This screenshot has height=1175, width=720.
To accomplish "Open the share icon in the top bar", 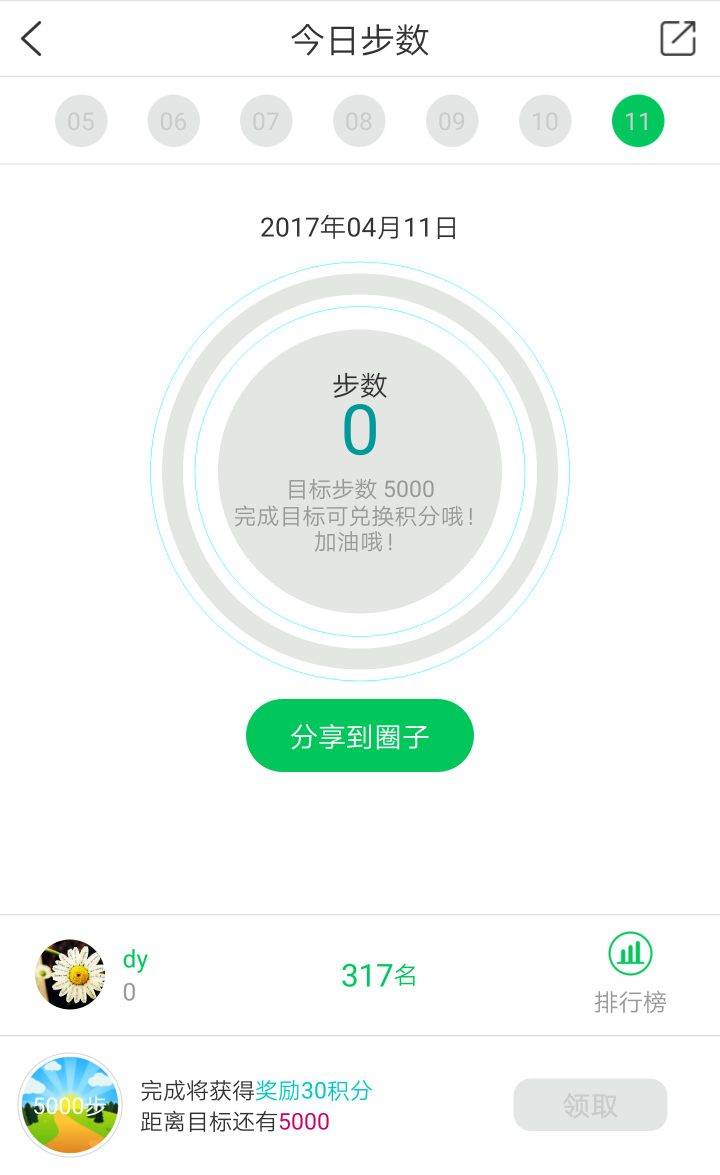I will pos(677,39).
